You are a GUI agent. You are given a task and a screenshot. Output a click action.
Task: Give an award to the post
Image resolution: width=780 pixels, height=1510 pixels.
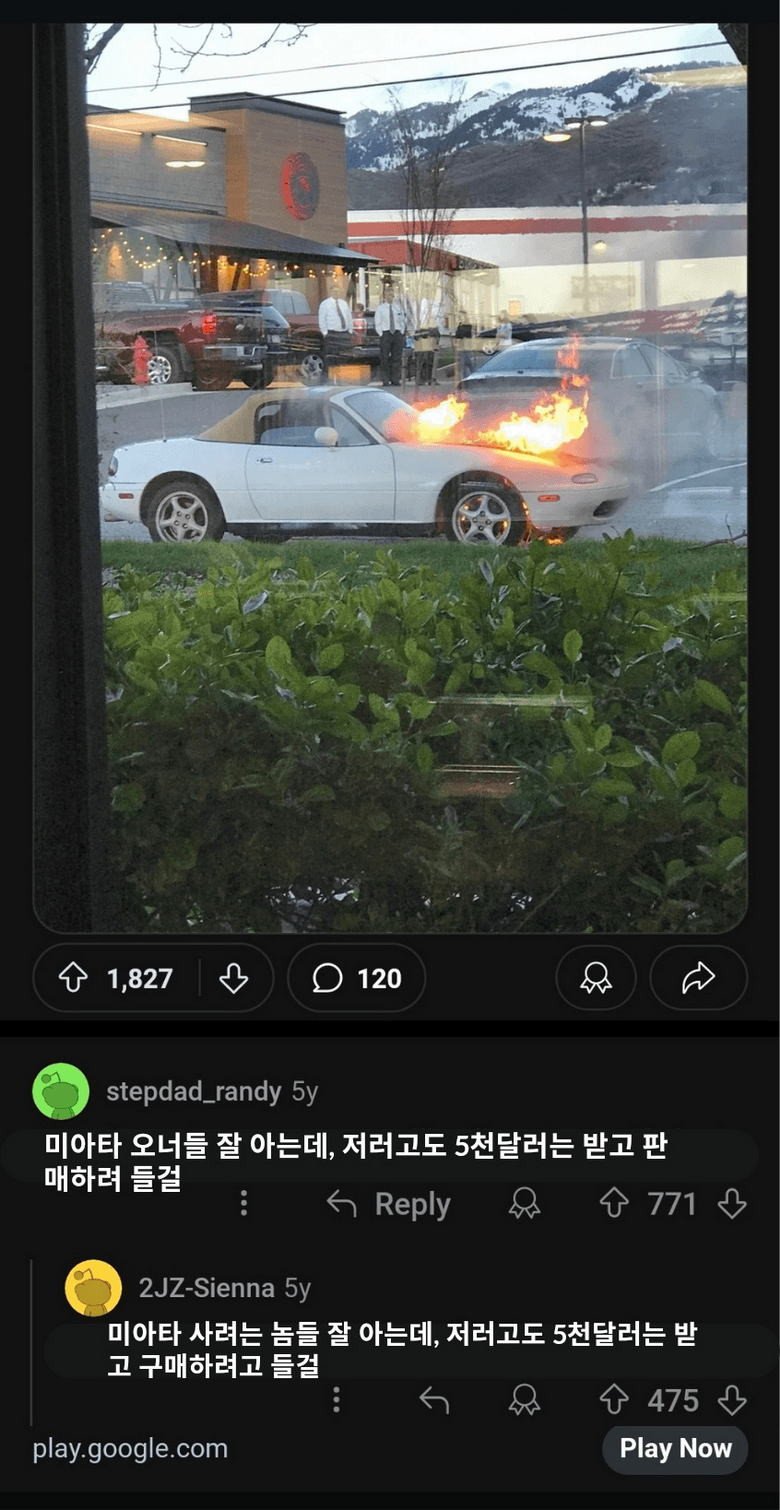596,978
